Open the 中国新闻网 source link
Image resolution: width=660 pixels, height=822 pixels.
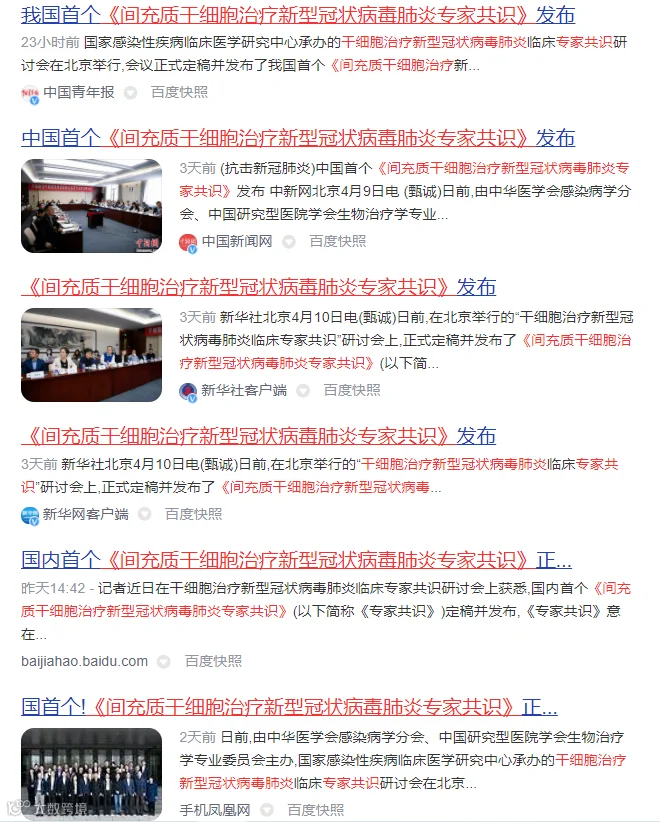[x=237, y=241]
